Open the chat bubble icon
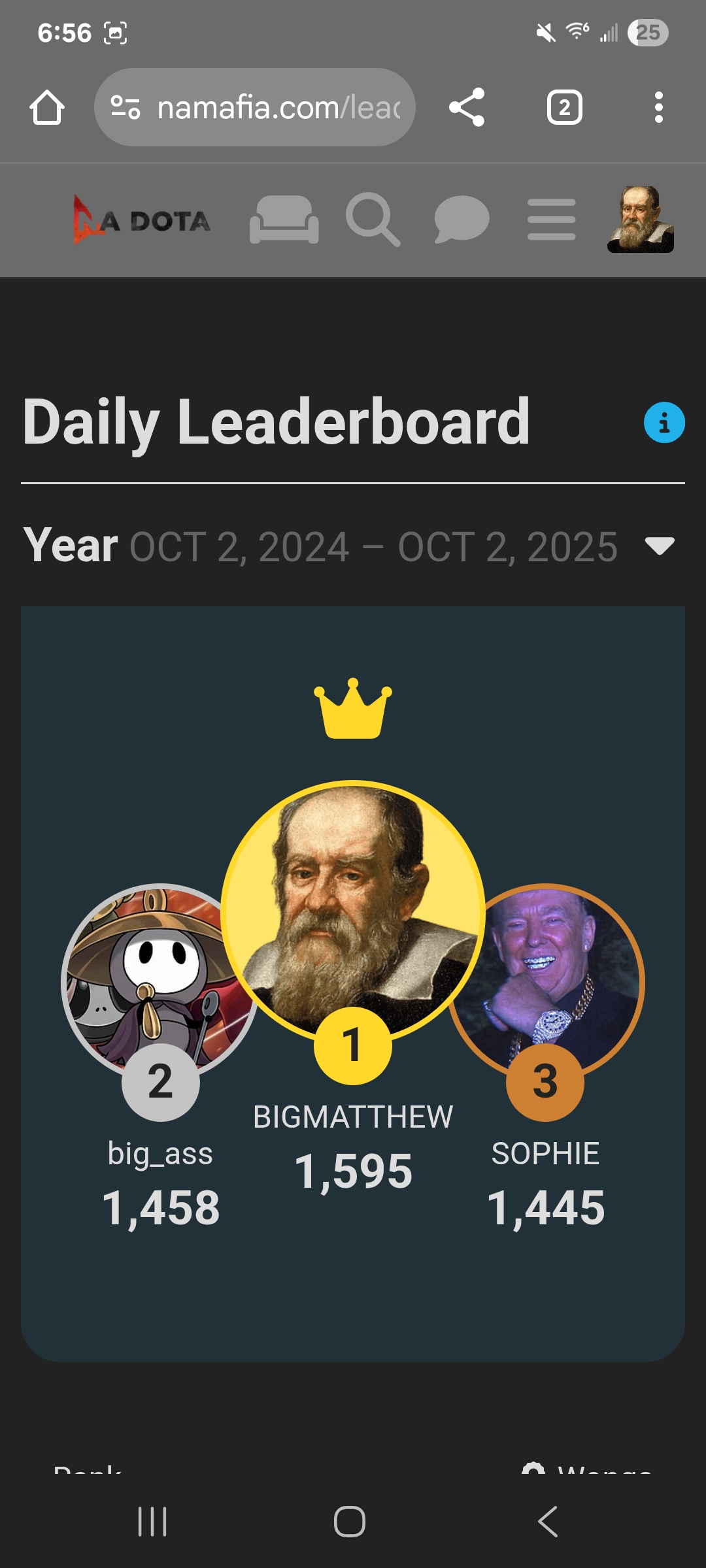This screenshot has height=1568, width=706. pyautogui.click(x=462, y=220)
